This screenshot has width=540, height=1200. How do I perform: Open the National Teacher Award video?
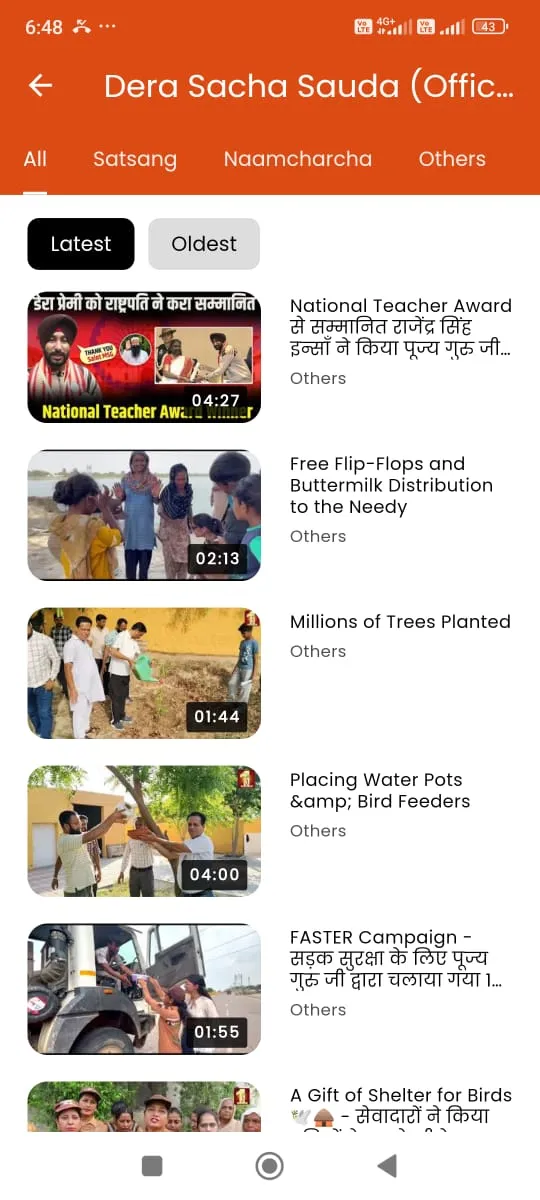[x=270, y=357]
